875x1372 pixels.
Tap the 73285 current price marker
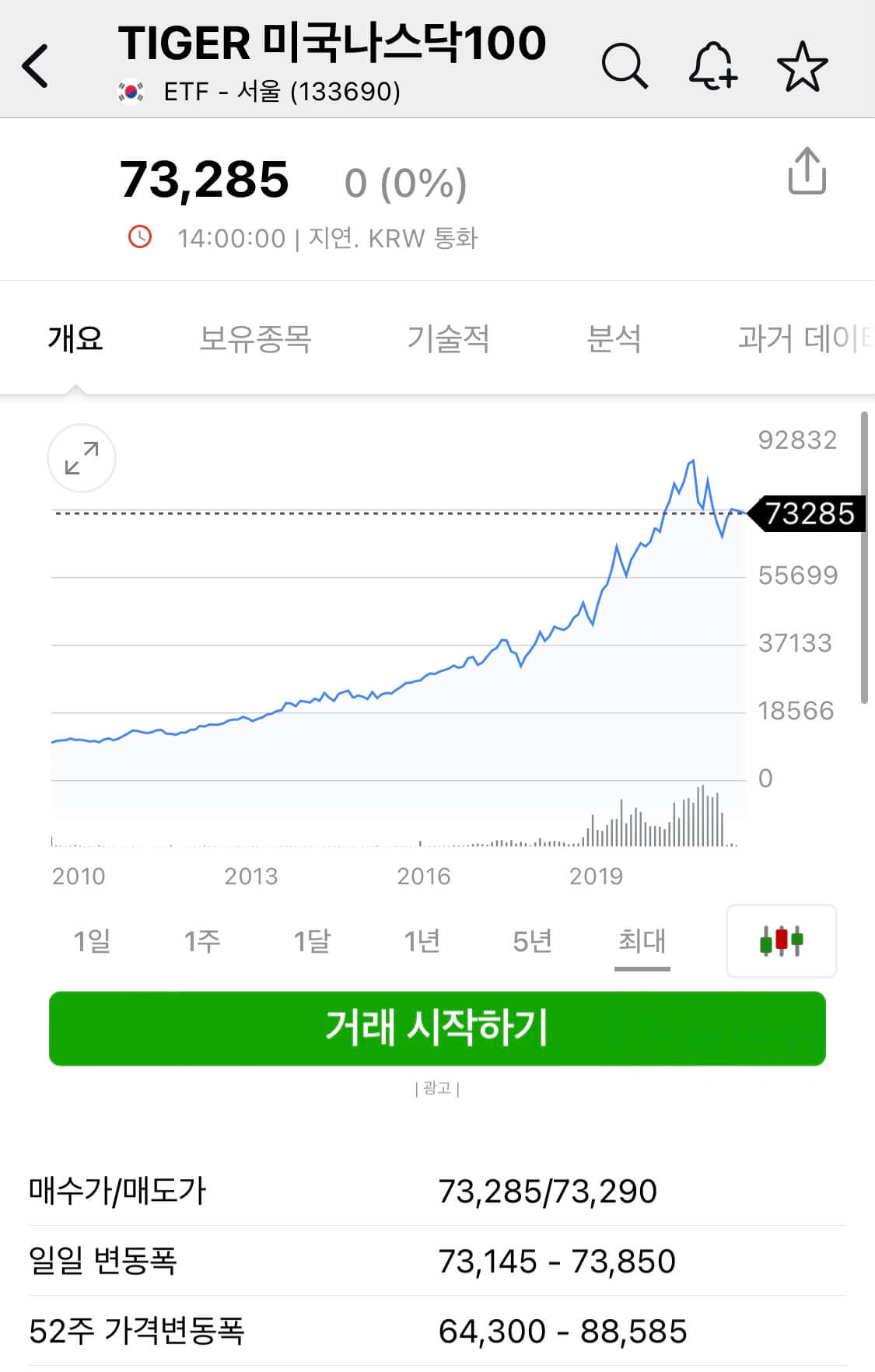click(807, 513)
